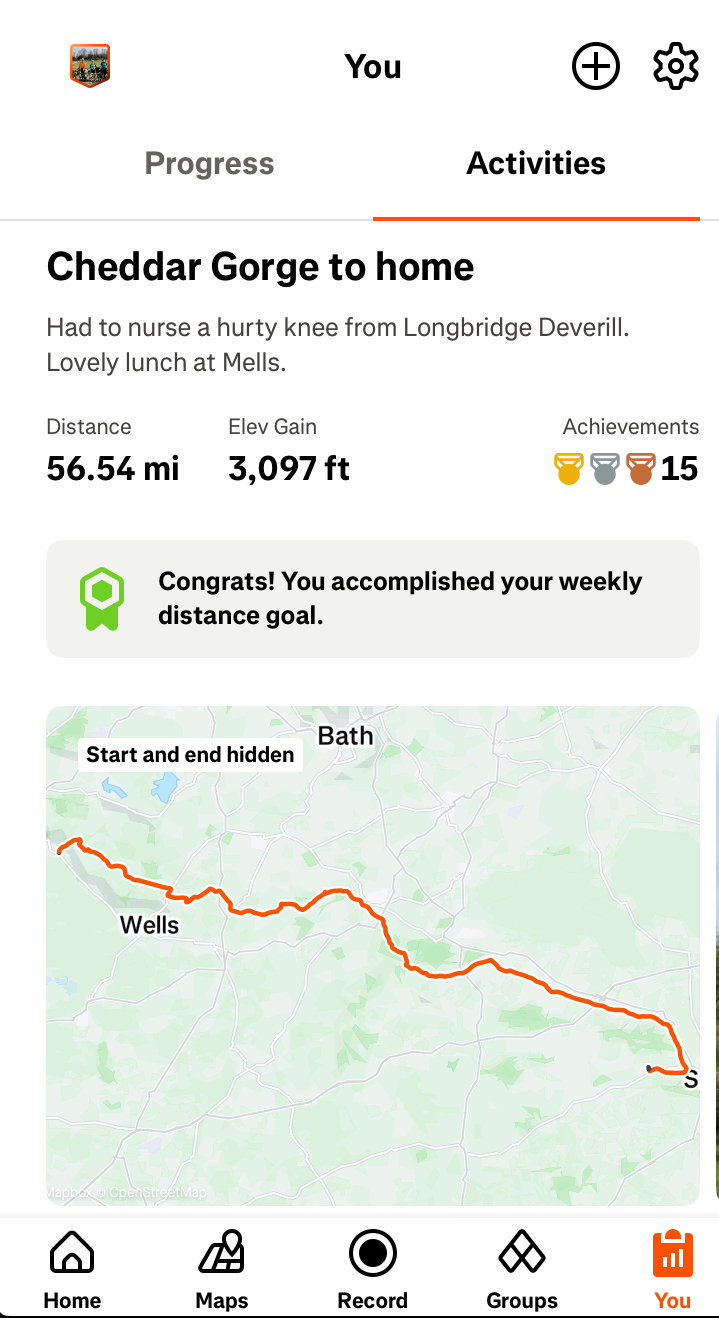This screenshot has width=719, height=1318.
Task: Tap the plus icon to add activity
Action: pos(595,67)
